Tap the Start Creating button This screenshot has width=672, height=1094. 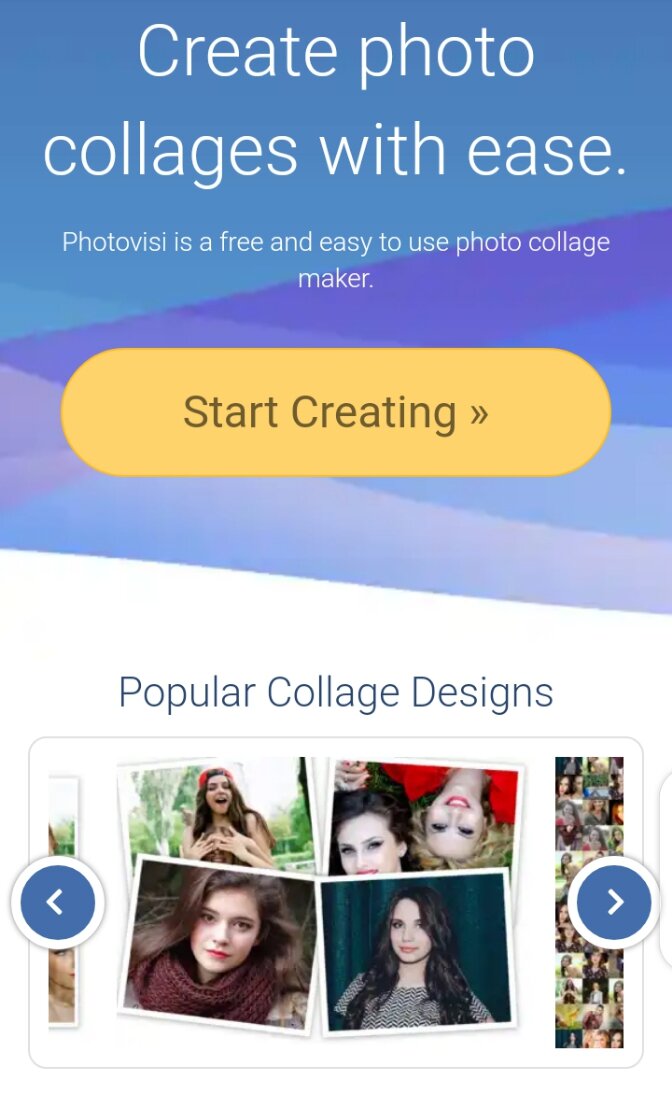(336, 412)
